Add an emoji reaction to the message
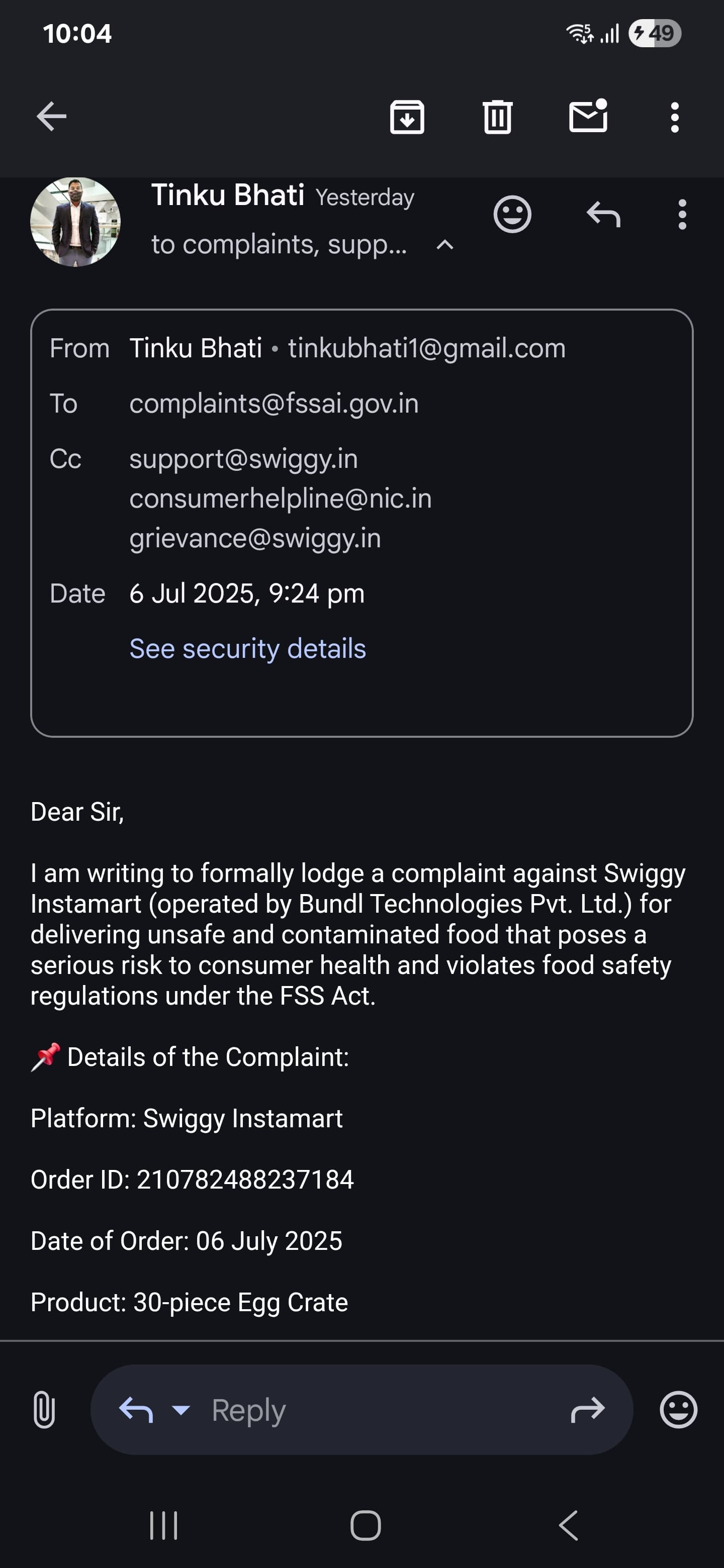This screenshot has width=724, height=1568. (512, 214)
